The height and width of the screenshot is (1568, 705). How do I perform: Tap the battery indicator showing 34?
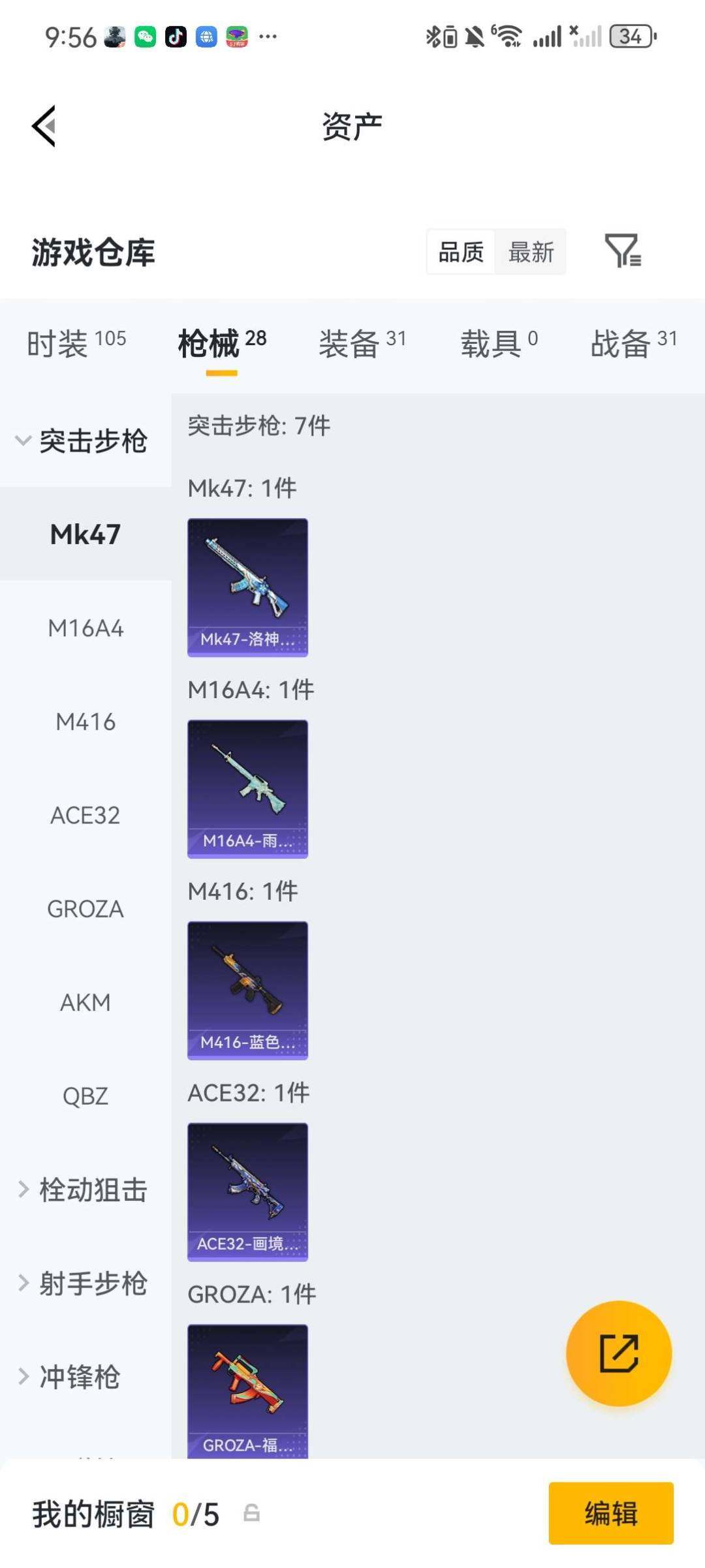[x=629, y=37]
